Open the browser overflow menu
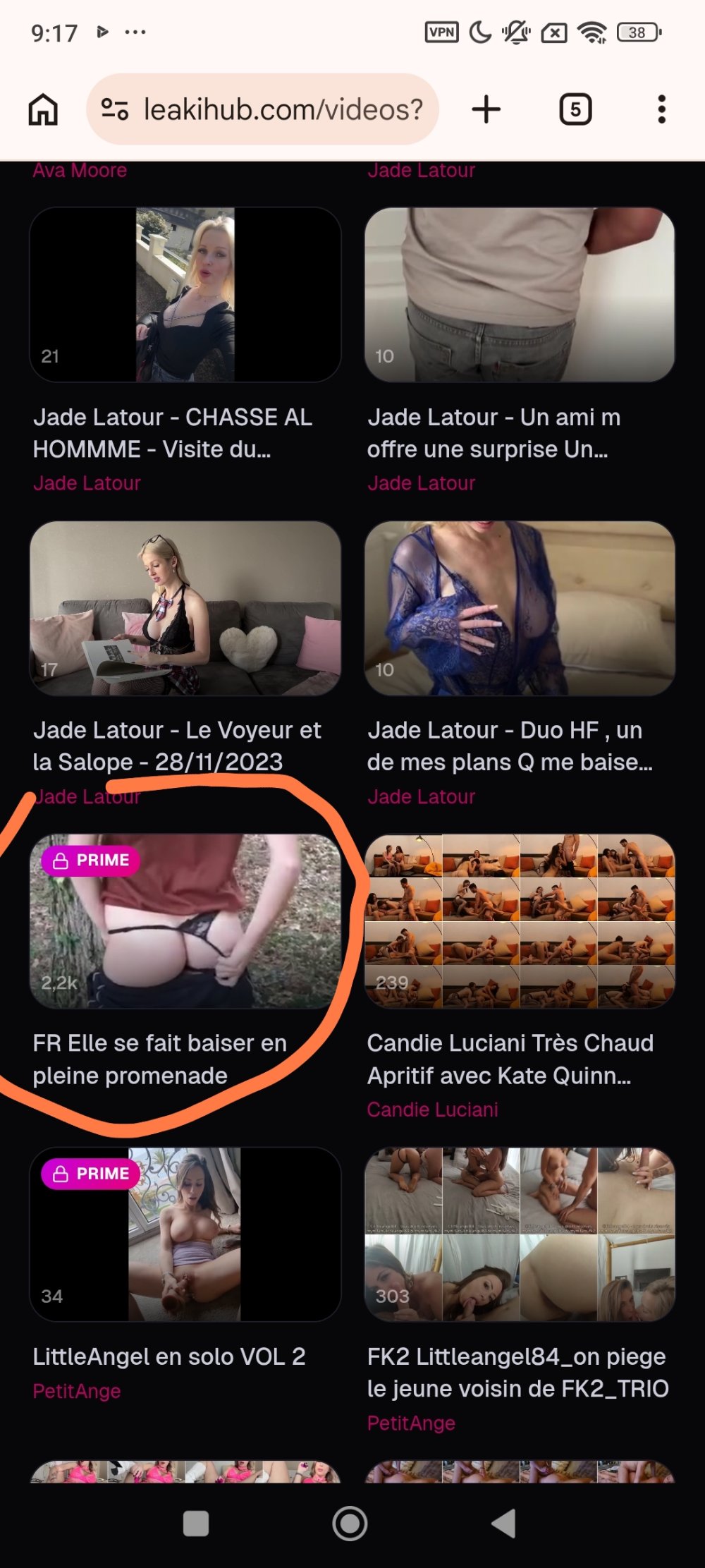 coord(661,110)
